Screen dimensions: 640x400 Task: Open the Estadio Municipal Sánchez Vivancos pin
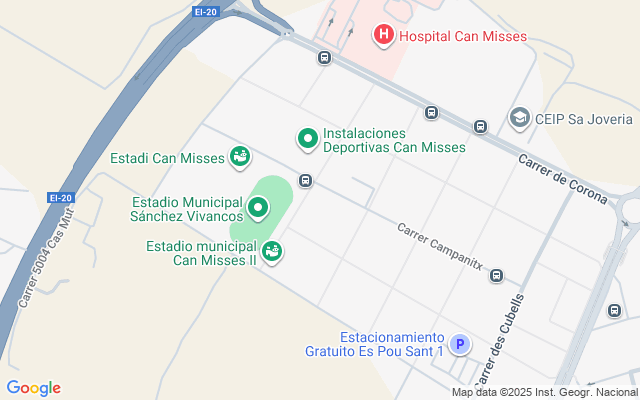click(x=258, y=208)
